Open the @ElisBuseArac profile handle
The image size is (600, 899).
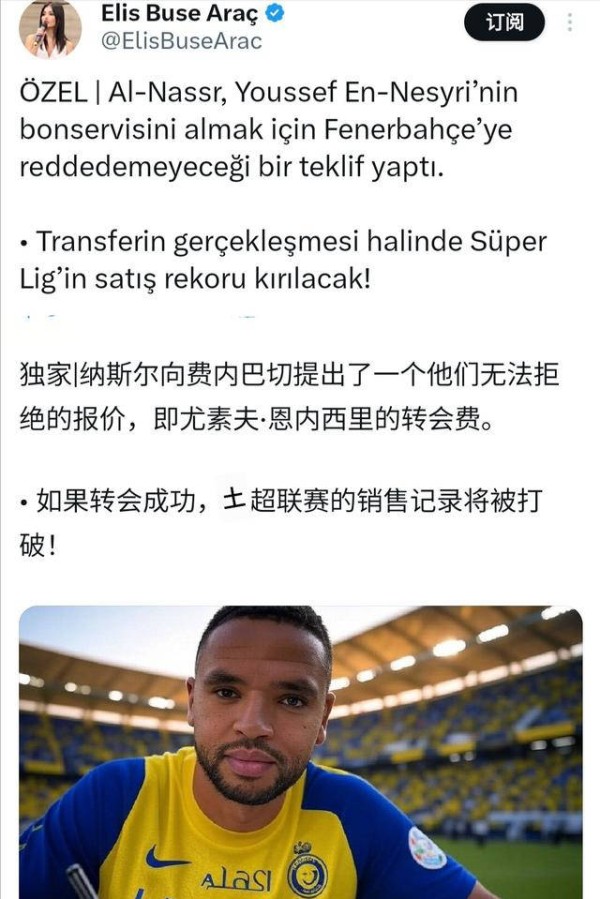tap(181, 41)
